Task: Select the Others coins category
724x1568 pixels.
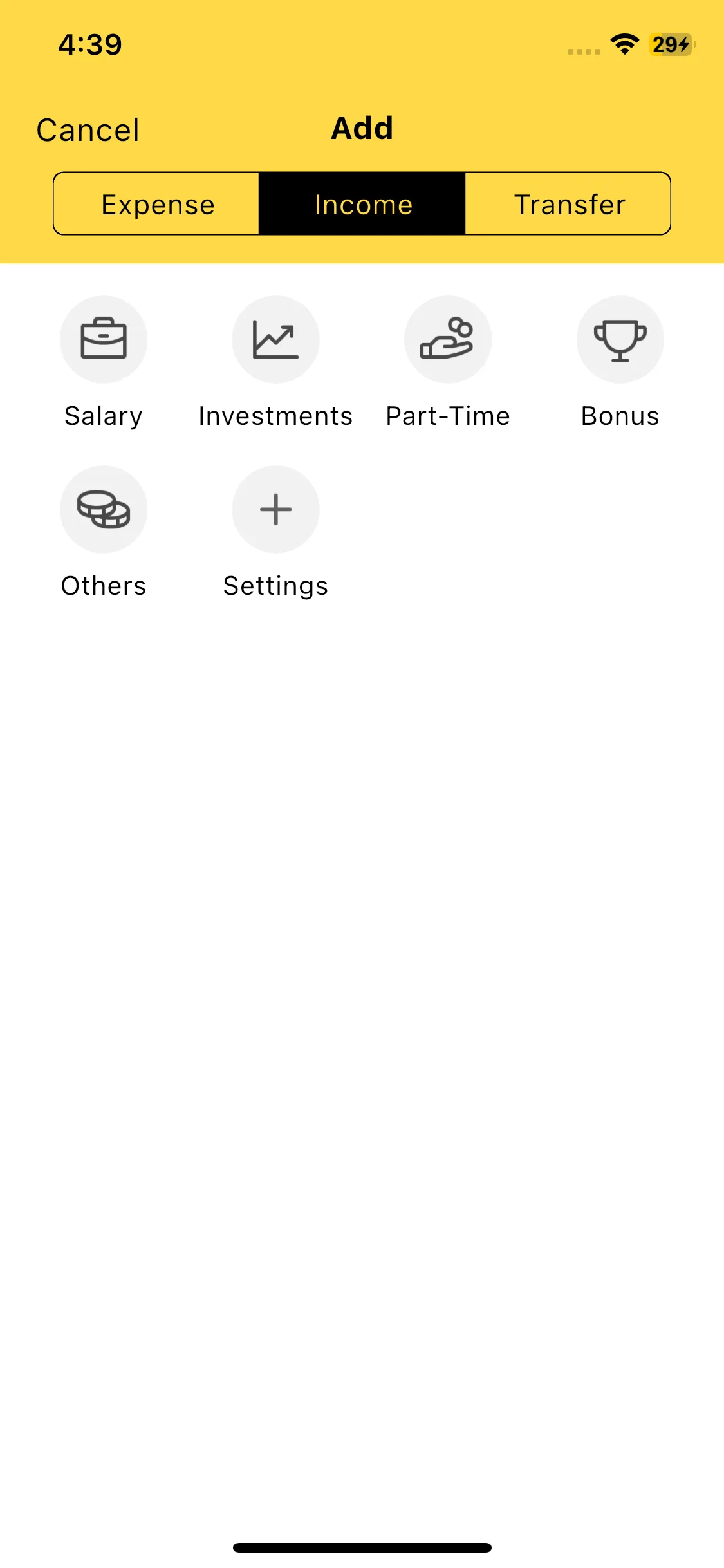Action: [104, 510]
